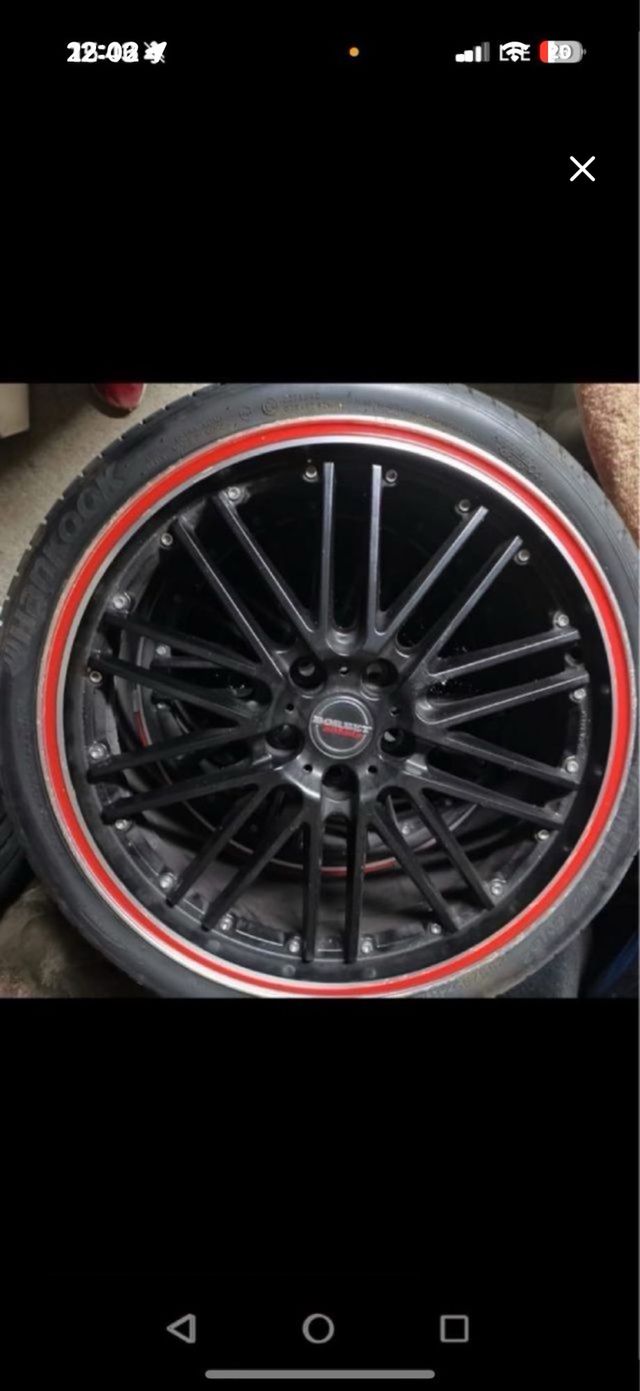
Task: Go to the home screen
Action: 318,1328
